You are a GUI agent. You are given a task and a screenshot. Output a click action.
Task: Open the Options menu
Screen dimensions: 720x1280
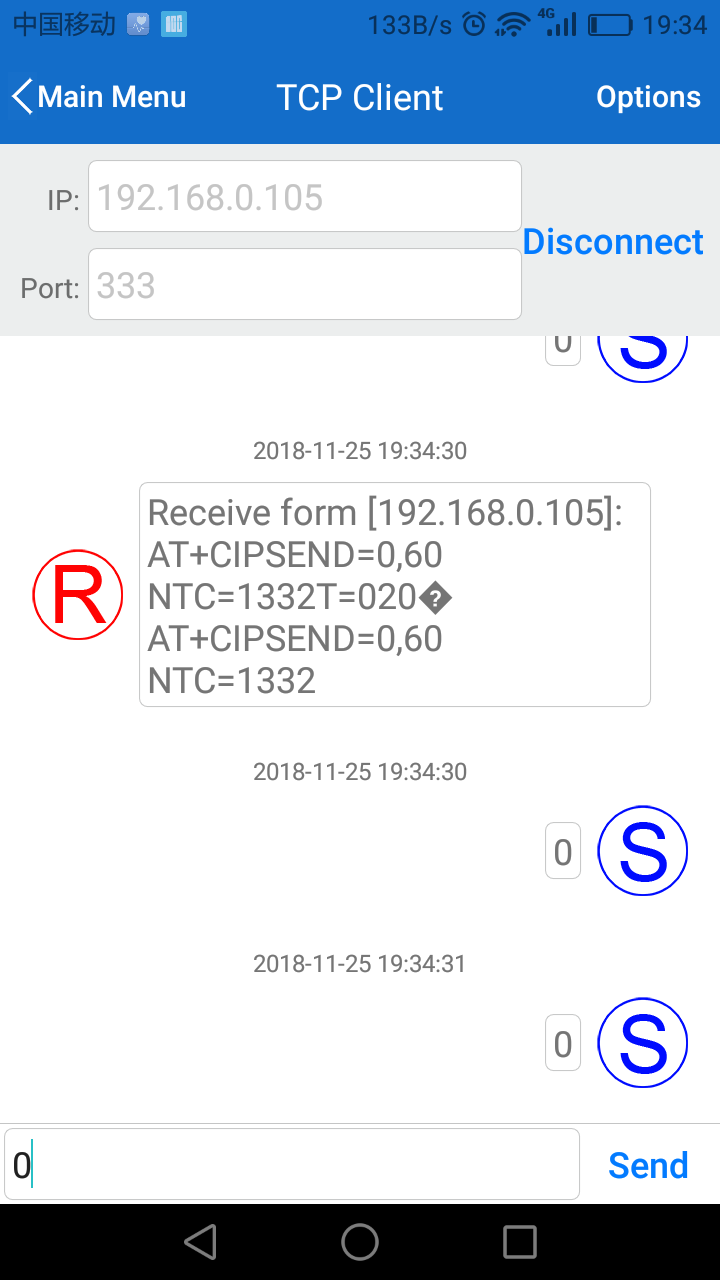pos(648,96)
